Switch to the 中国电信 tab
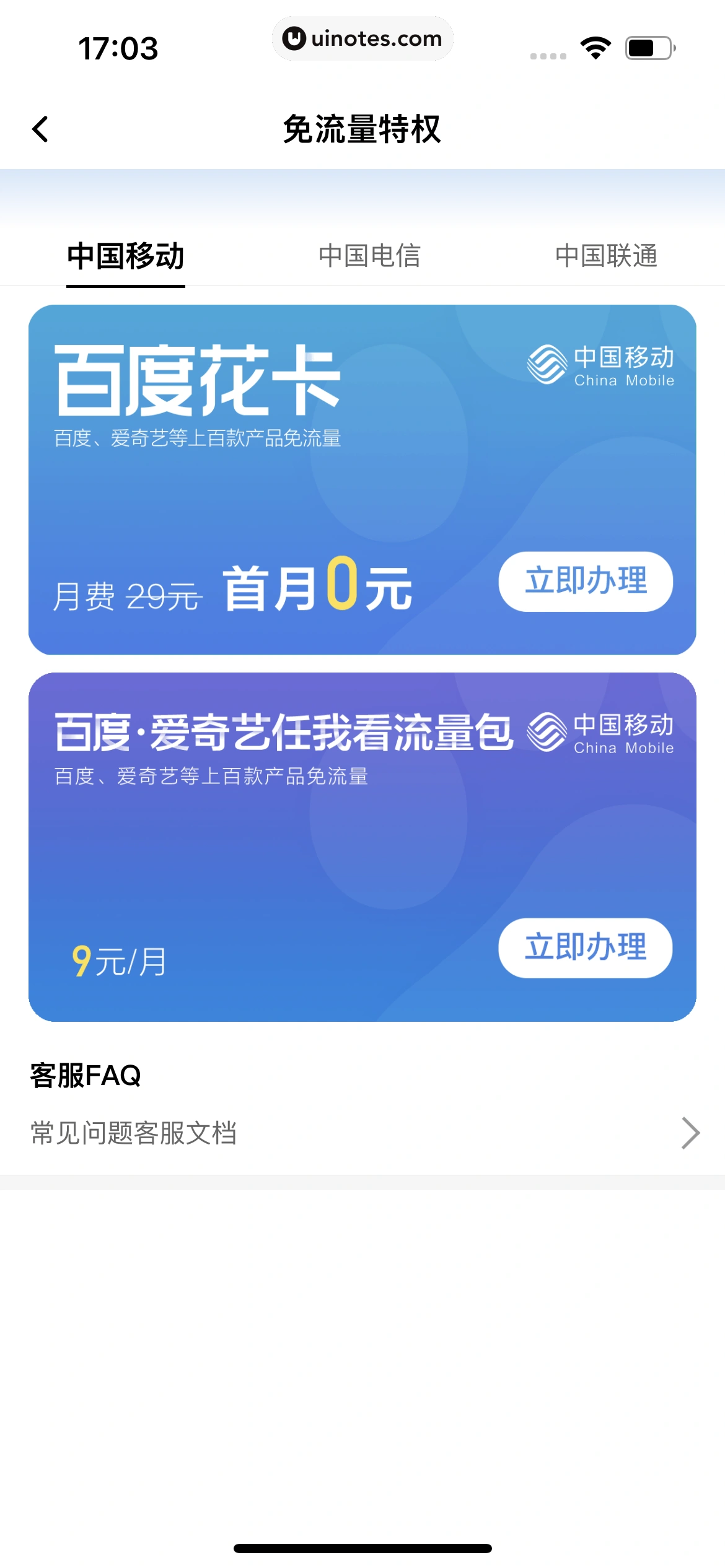 pyautogui.click(x=369, y=256)
